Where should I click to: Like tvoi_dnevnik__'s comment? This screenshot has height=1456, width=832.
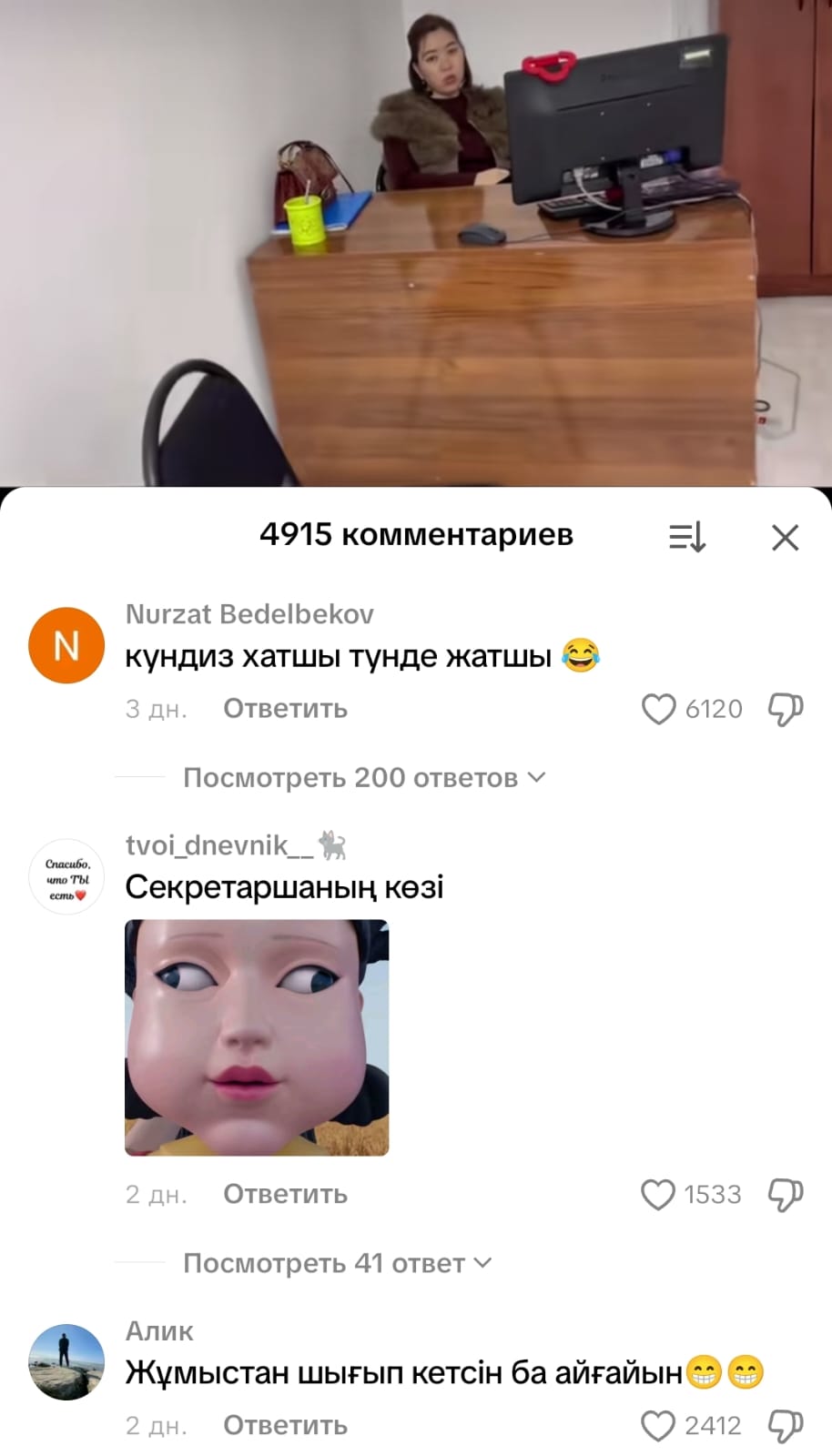pos(658,1195)
